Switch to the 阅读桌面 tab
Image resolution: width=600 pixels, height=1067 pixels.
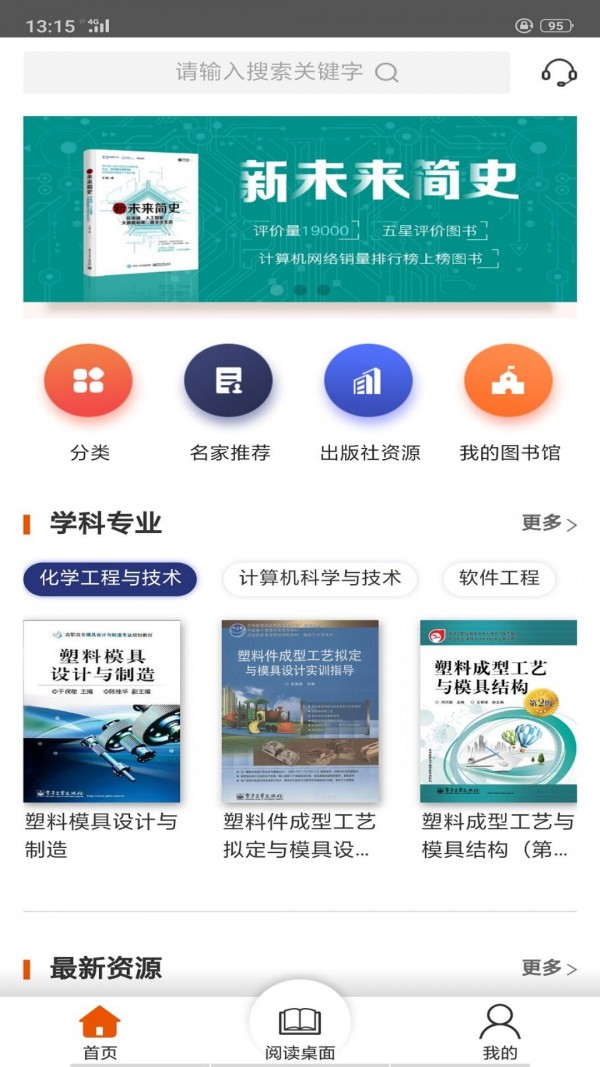point(300,1032)
